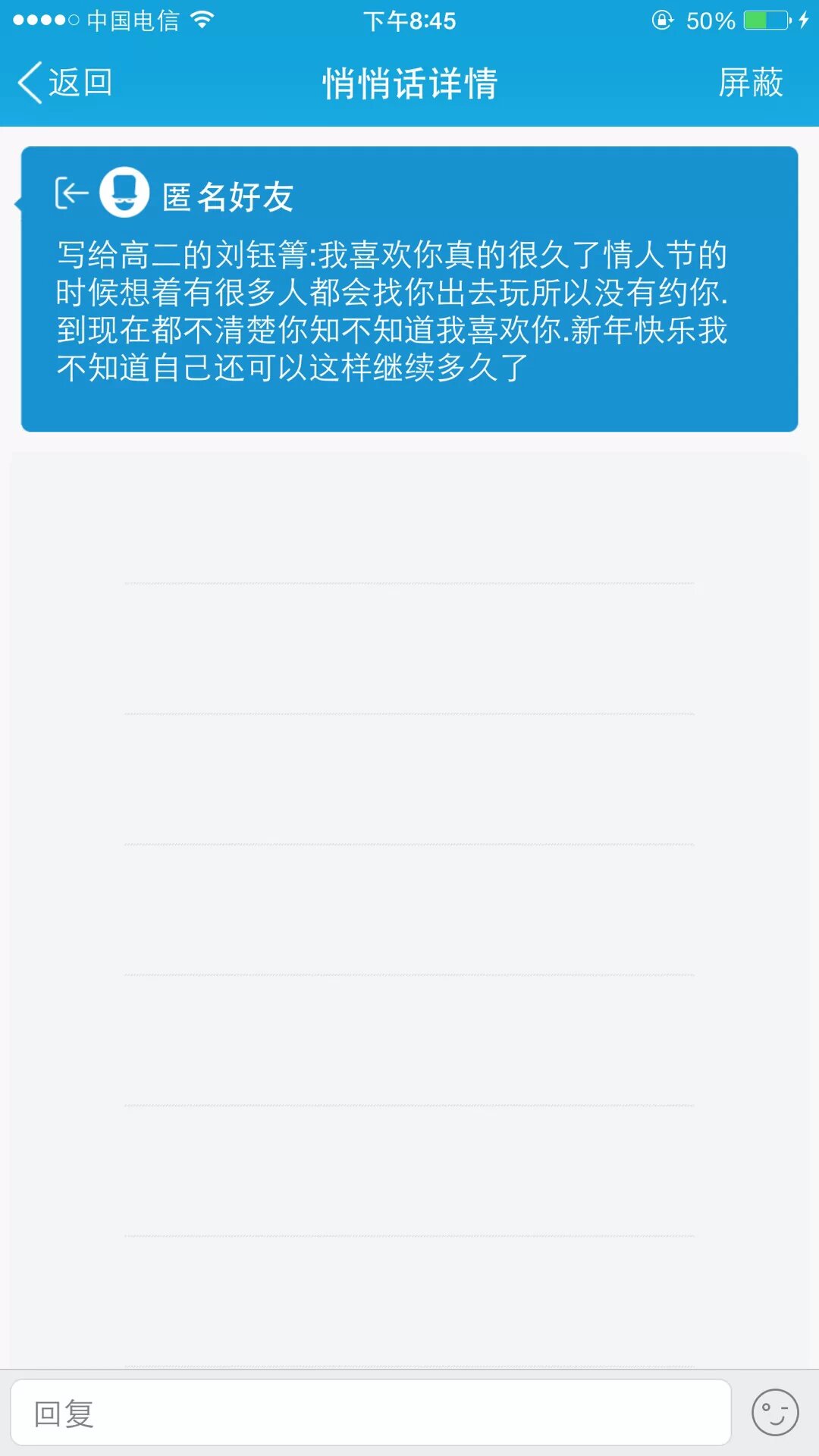819x1456 pixels.
Task: Tap the 回复 reply field
Action: pyautogui.click(x=370, y=1414)
